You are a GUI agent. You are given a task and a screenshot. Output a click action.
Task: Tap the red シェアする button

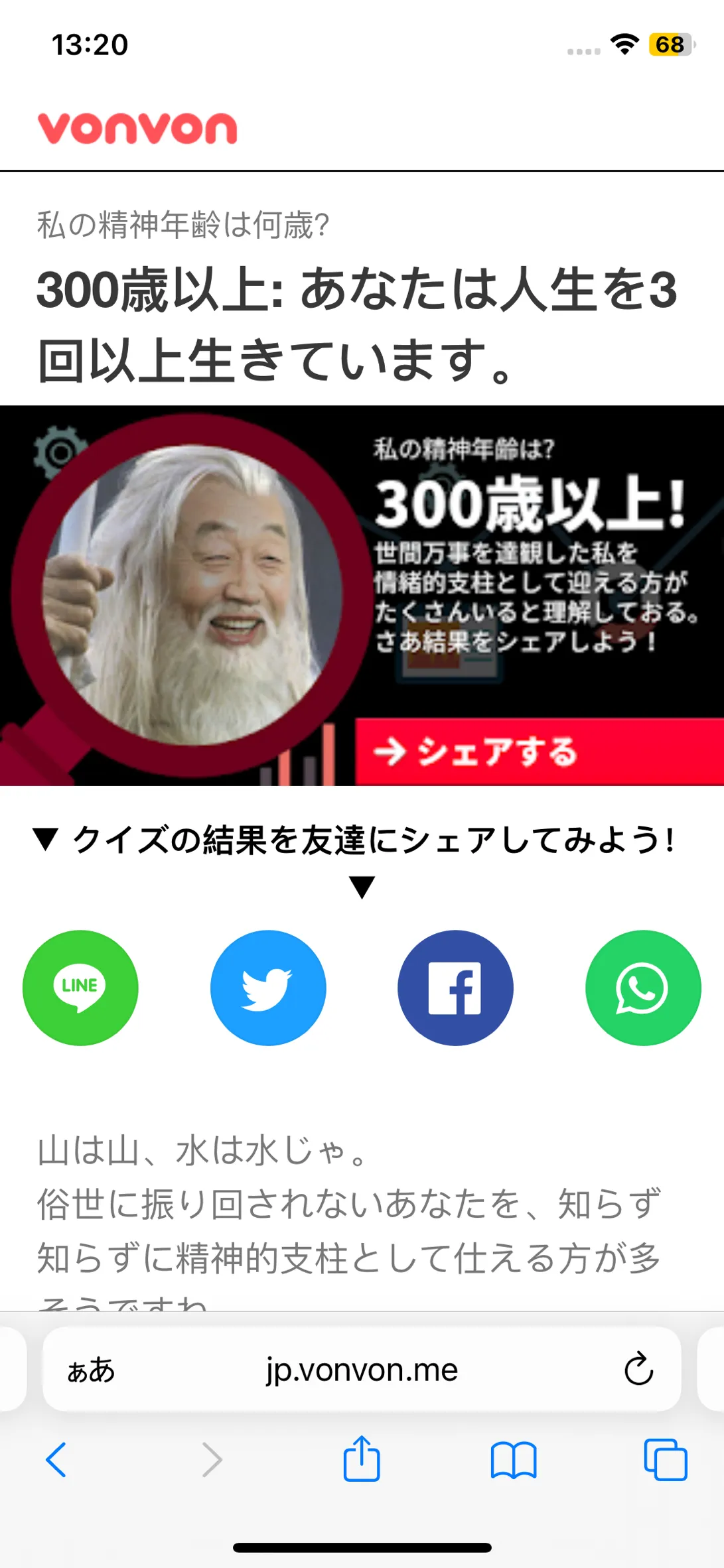[x=540, y=751]
